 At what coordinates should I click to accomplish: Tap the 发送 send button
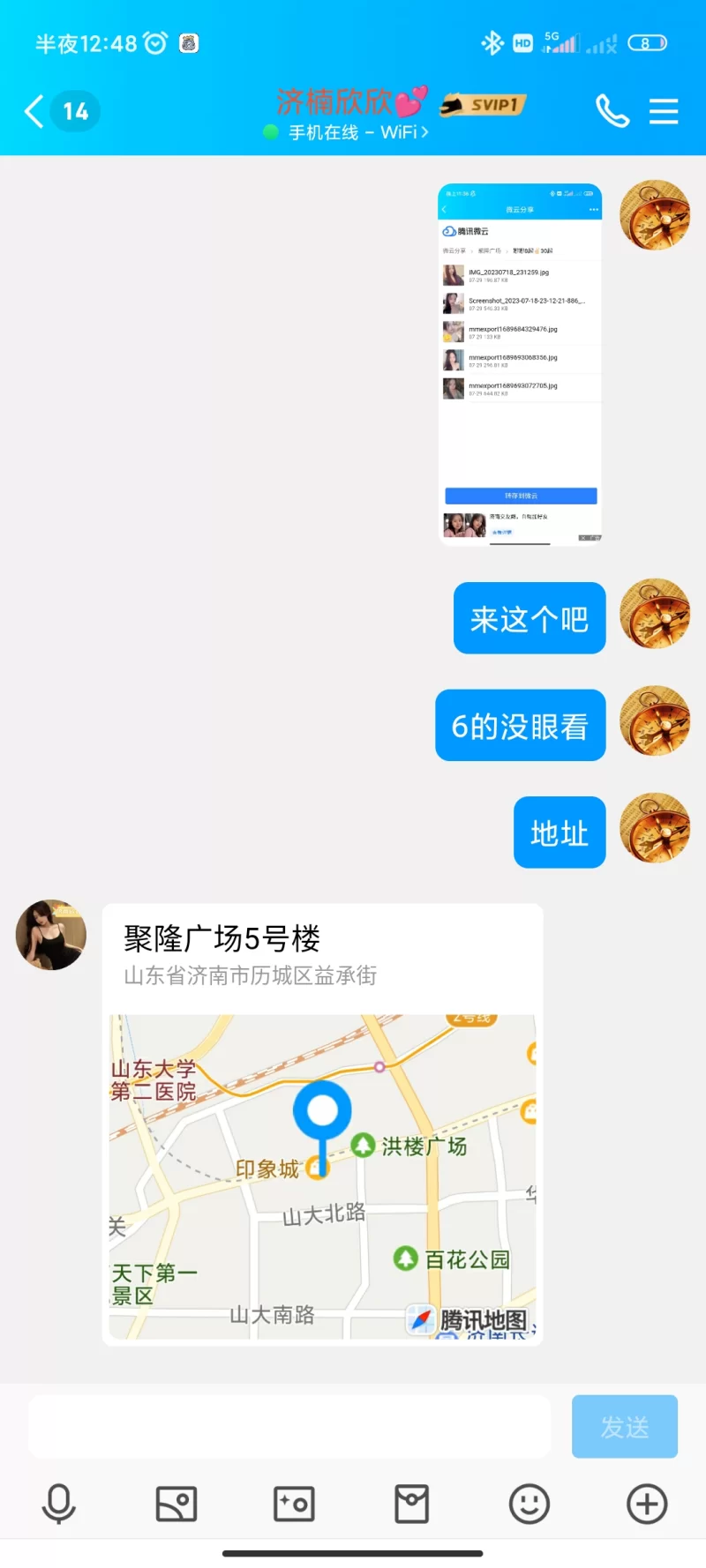[x=624, y=1426]
